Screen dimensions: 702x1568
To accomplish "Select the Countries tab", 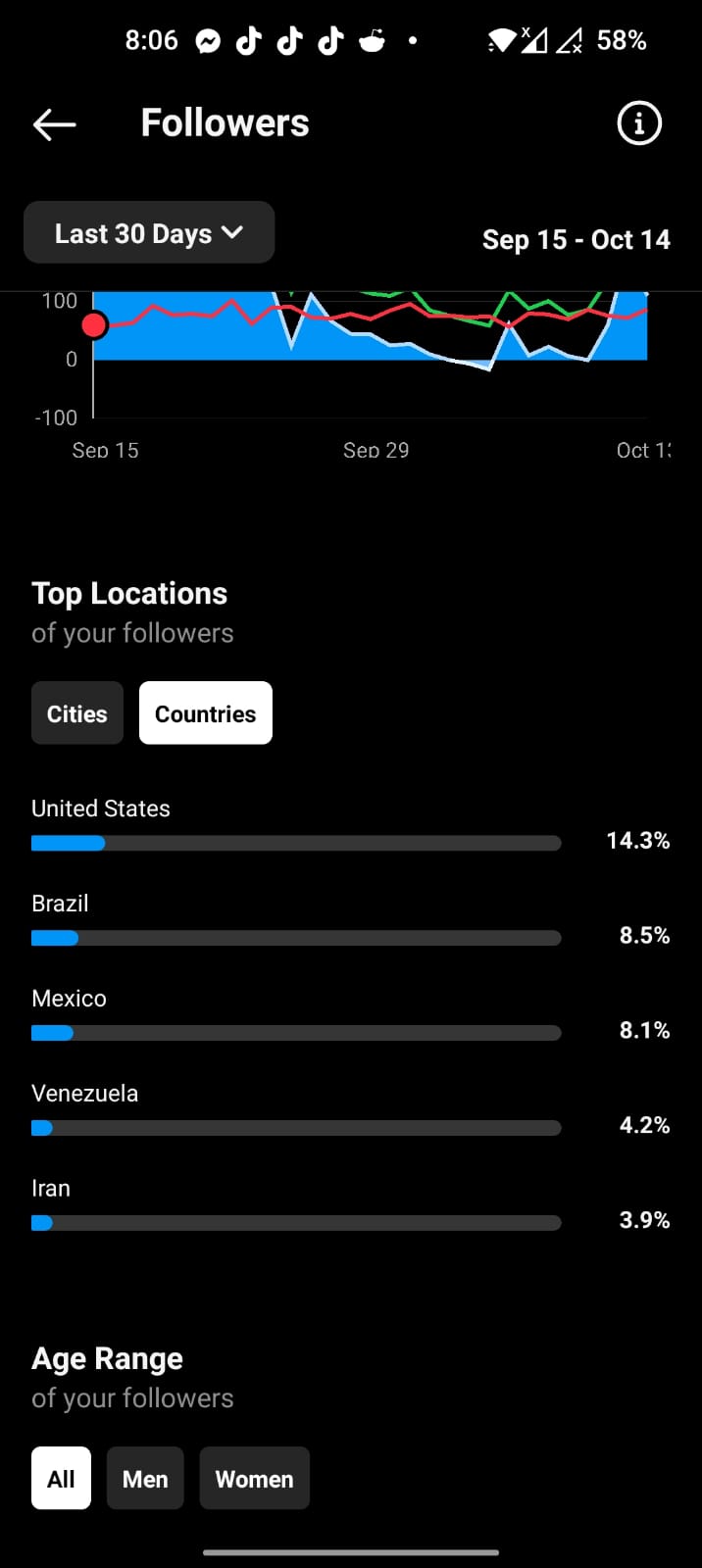I will (206, 713).
